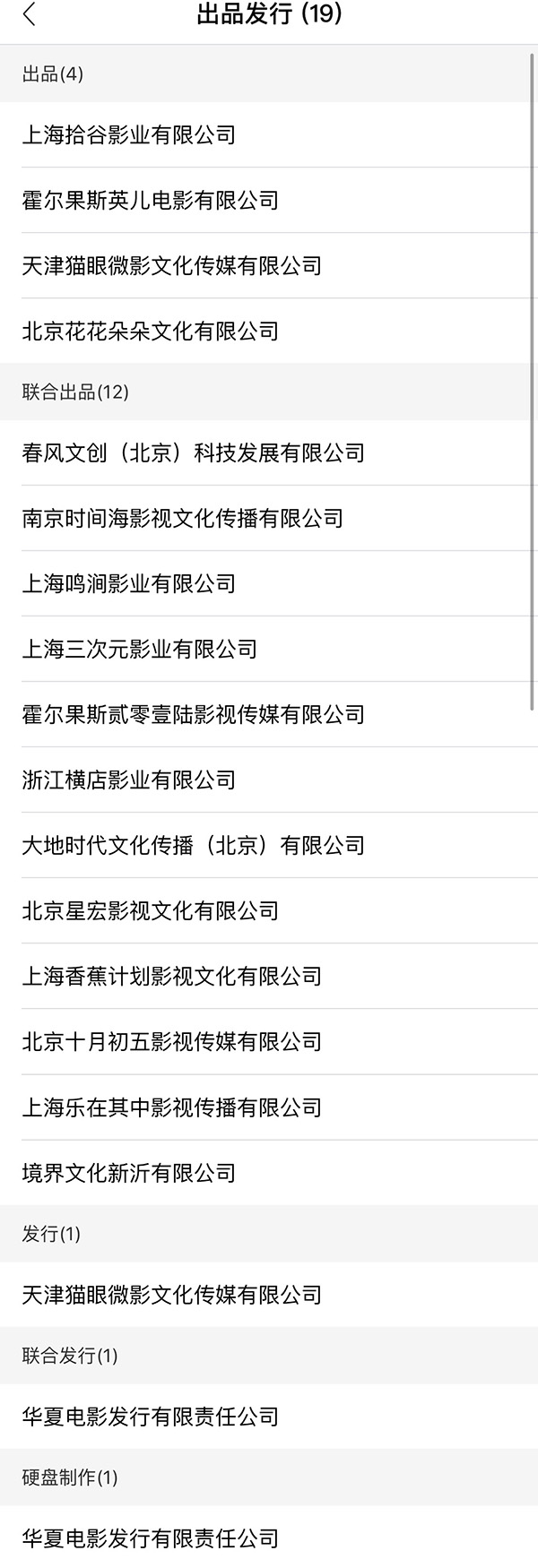This screenshot has width=538, height=1568.
Task: Open 华夏电影发行有限责任公司 under 联合发行
Action: click(151, 1417)
